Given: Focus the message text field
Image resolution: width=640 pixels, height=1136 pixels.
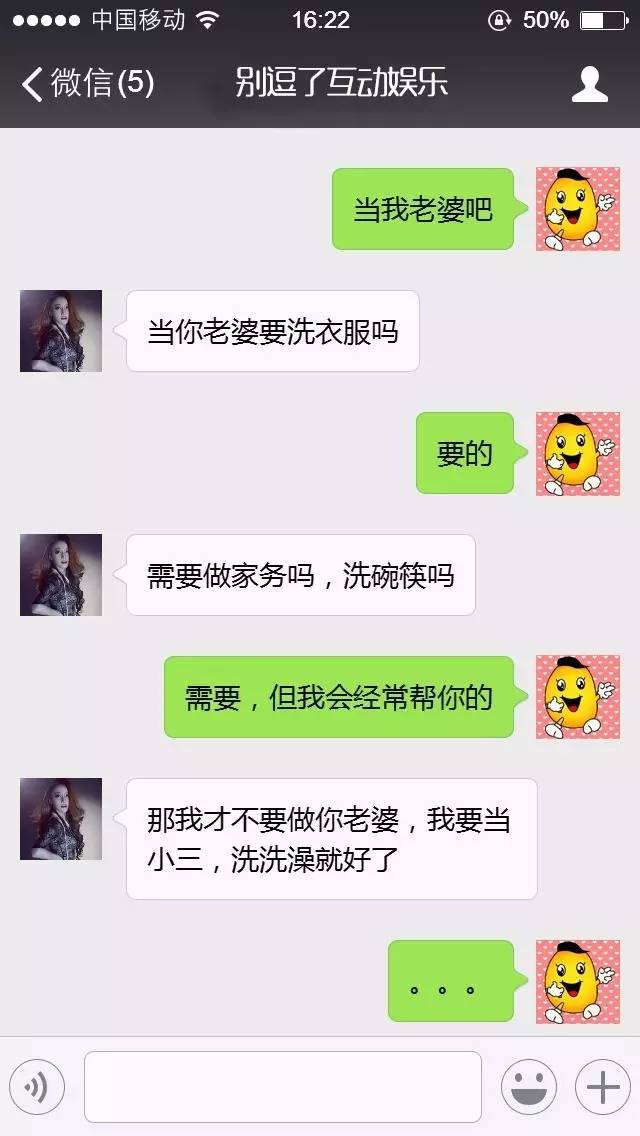Looking at the screenshot, I should click(x=282, y=1087).
